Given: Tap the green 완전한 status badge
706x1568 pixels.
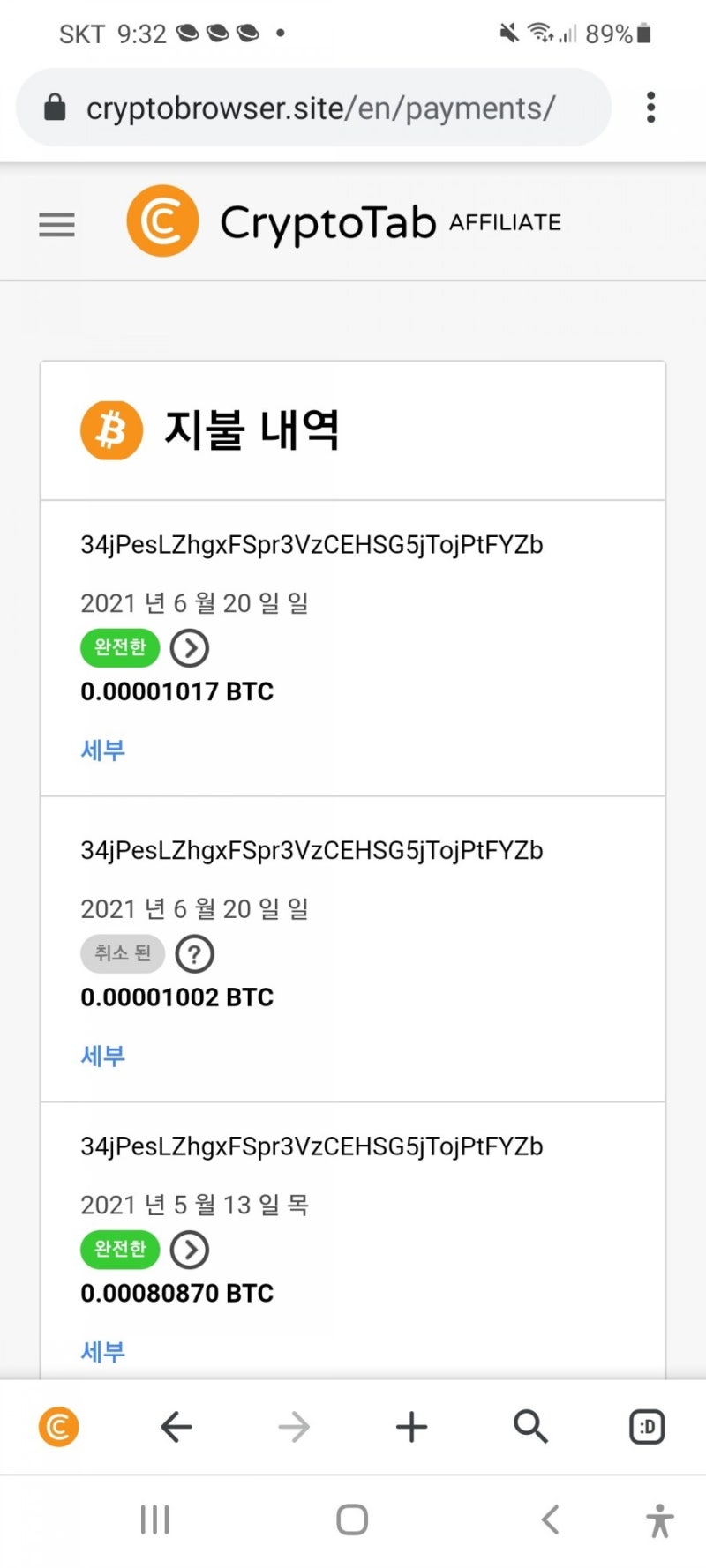Looking at the screenshot, I should (119, 647).
